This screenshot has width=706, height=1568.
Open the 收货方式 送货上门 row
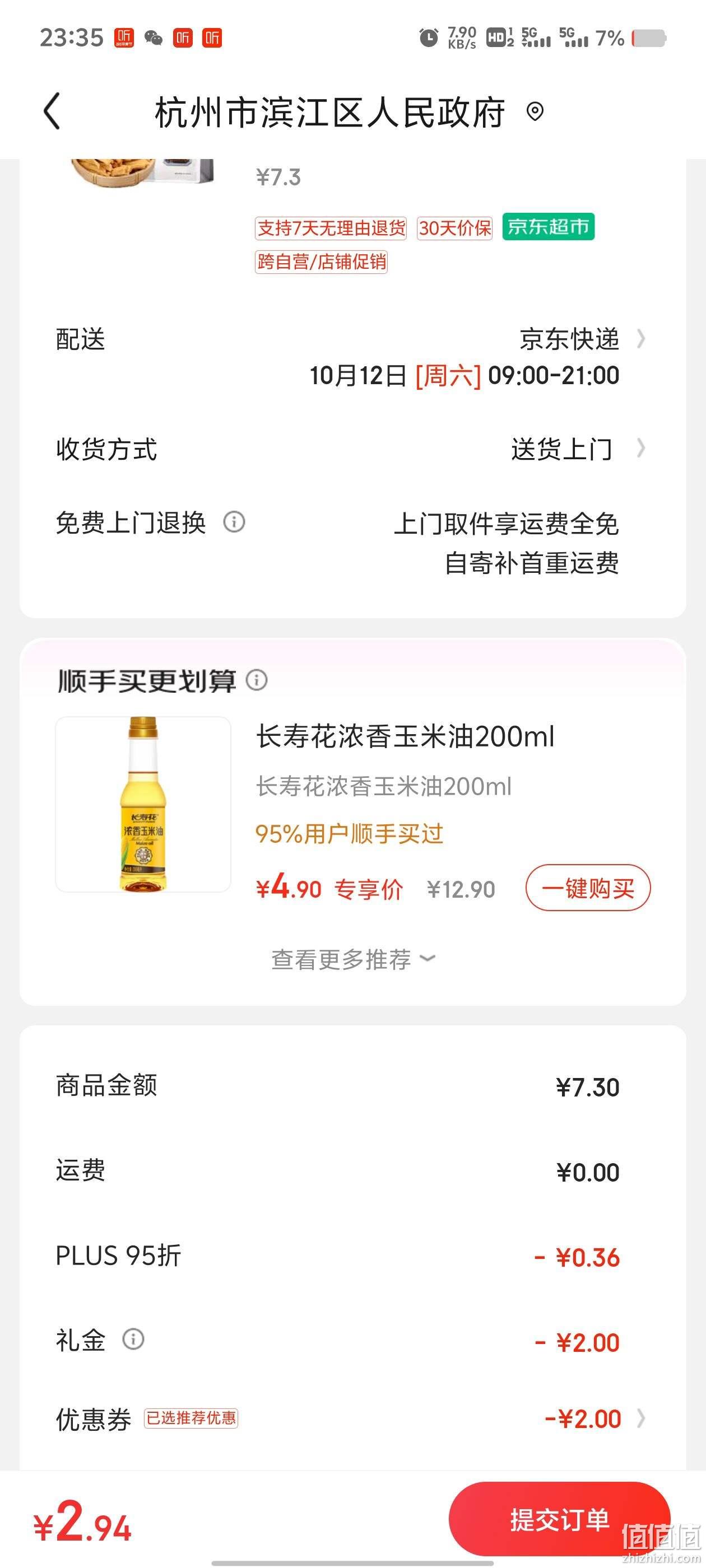[352, 449]
